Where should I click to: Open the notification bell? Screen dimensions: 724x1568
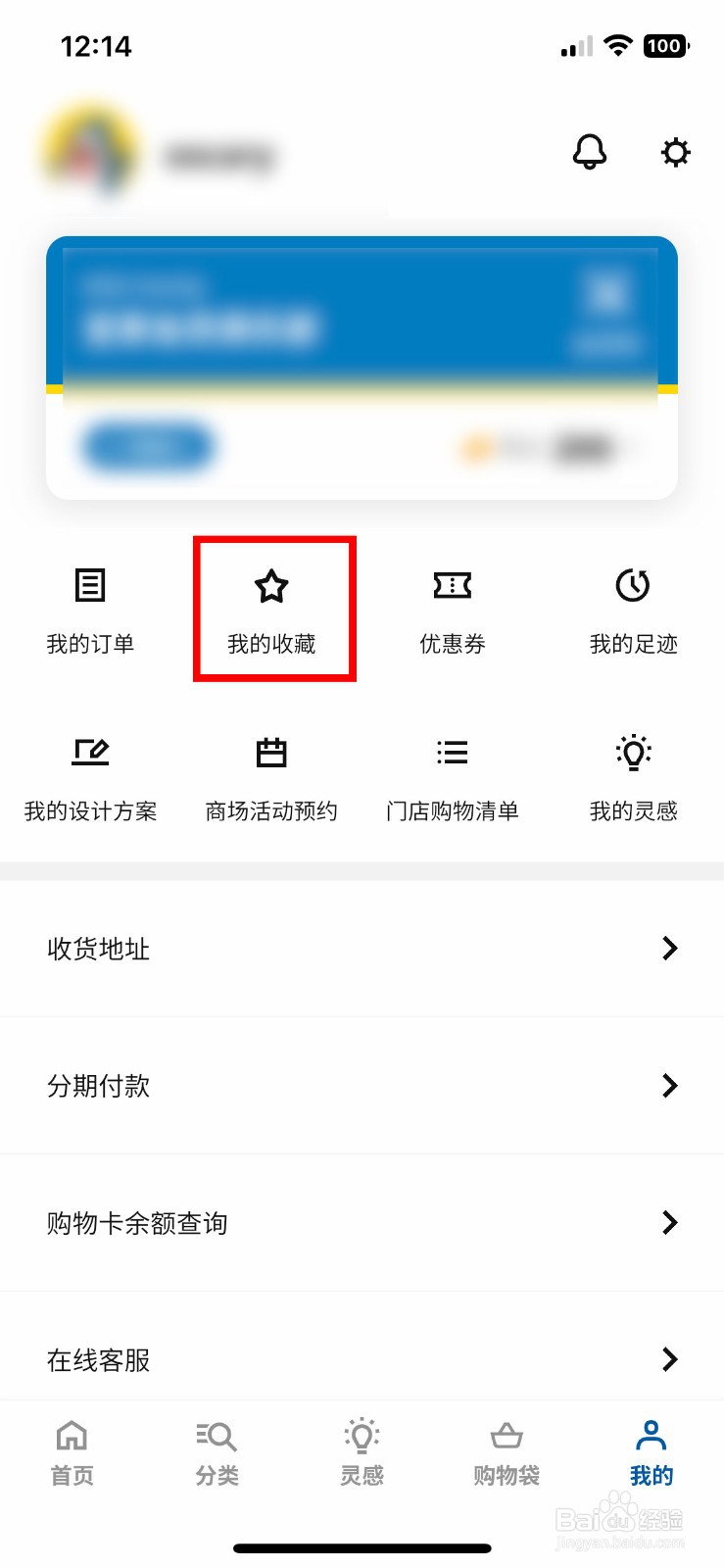pos(590,152)
